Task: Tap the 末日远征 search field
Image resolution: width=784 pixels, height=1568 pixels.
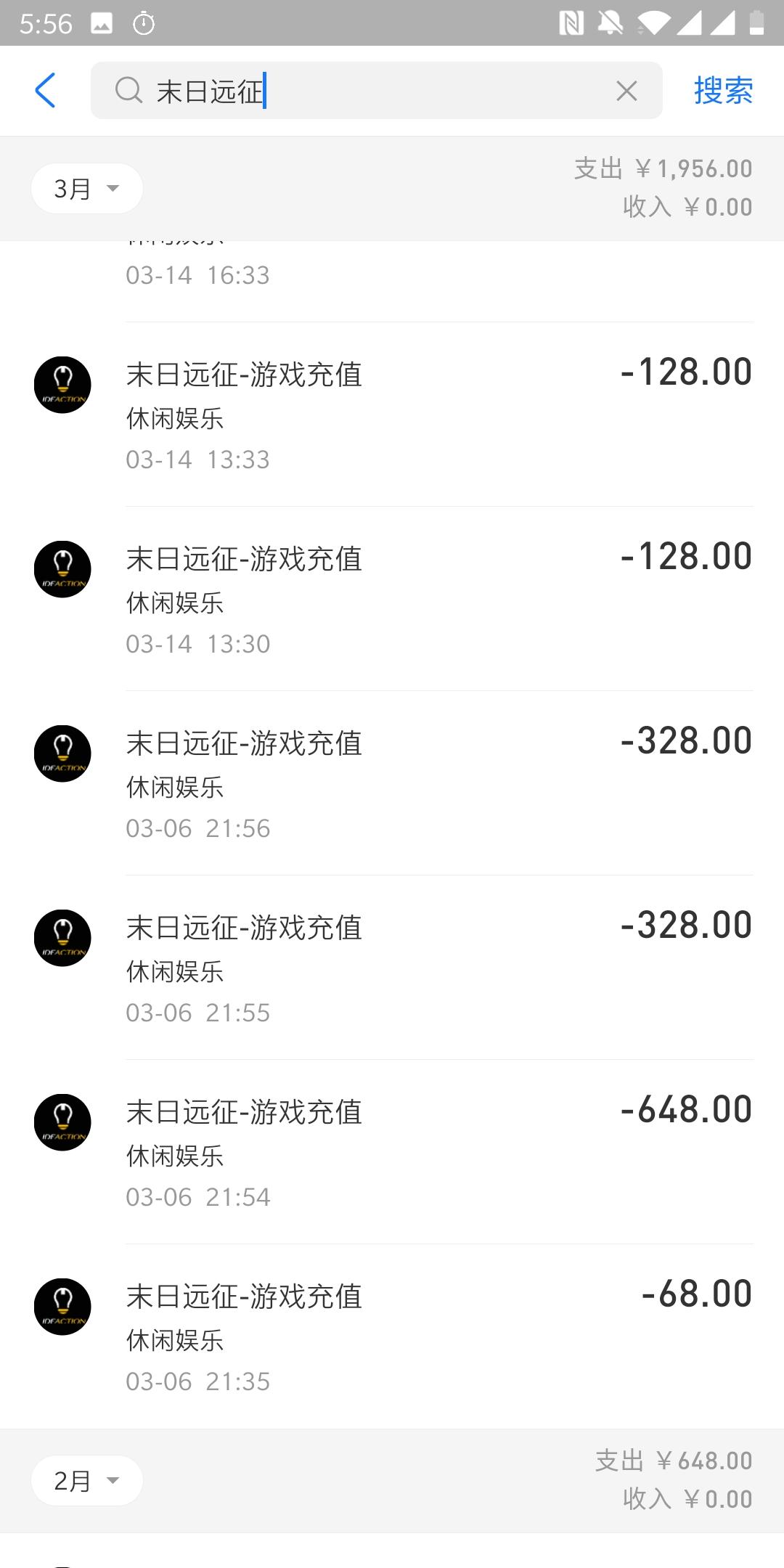Action: click(x=363, y=91)
